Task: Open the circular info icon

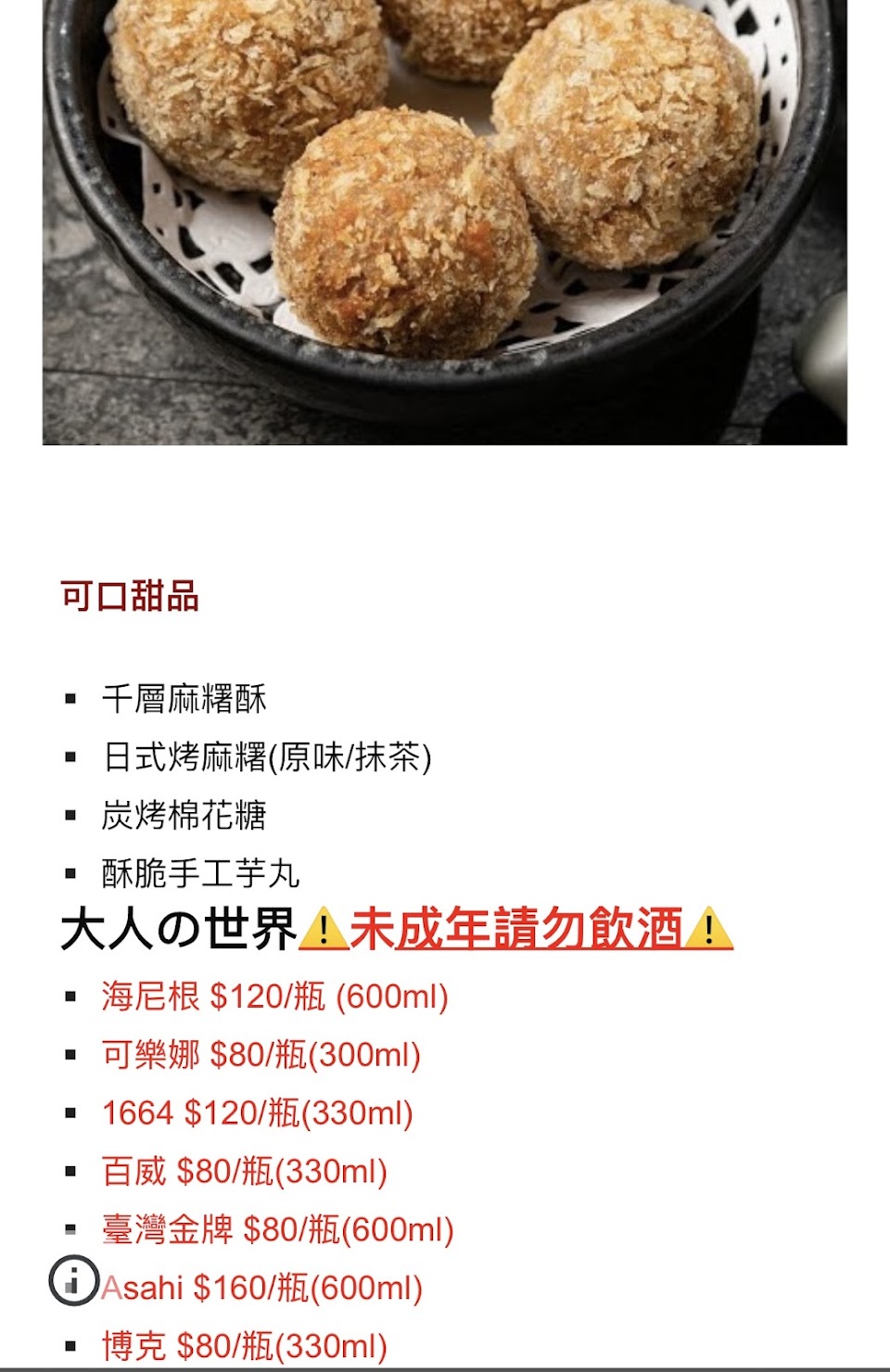Action: [x=73, y=1280]
